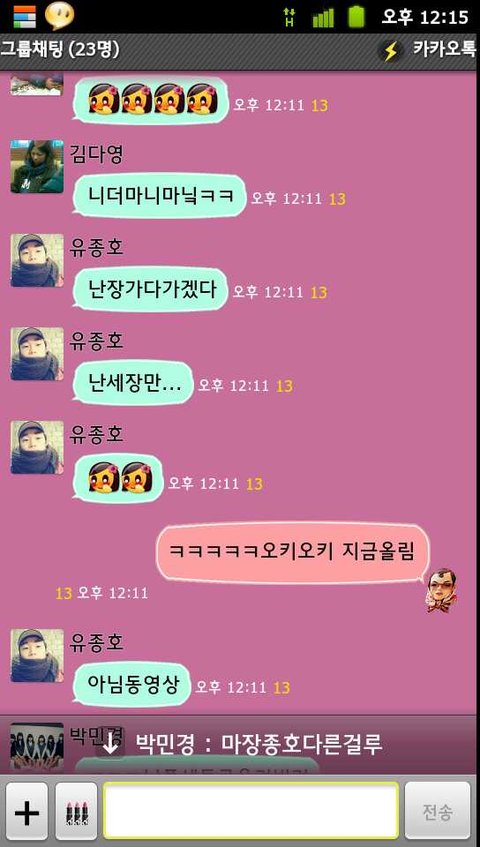Tap 박민경's profile thumbnail
This screenshot has height=847, width=480.
[x=37, y=746]
